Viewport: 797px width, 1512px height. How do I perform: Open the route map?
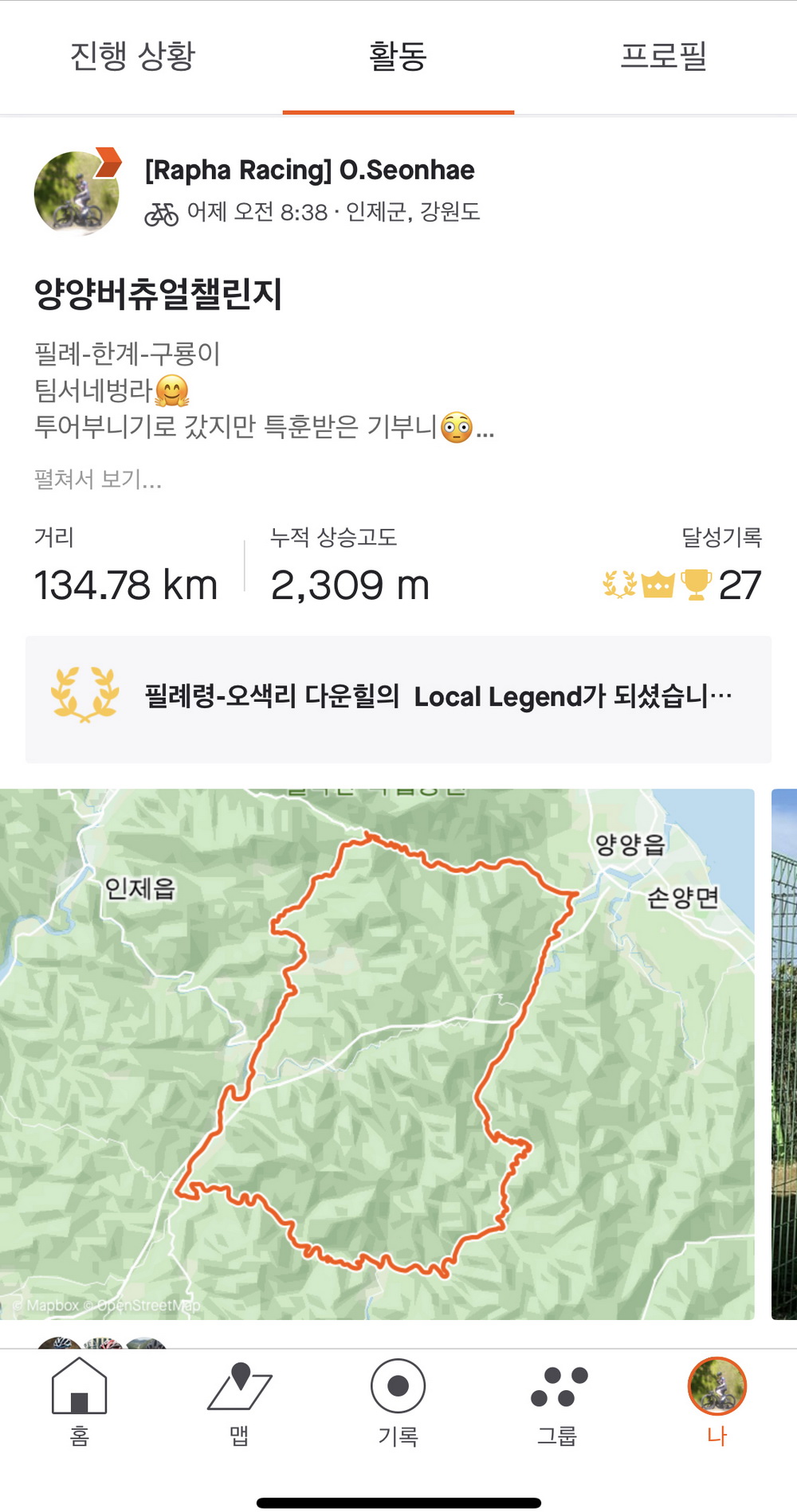tap(377, 1053)
